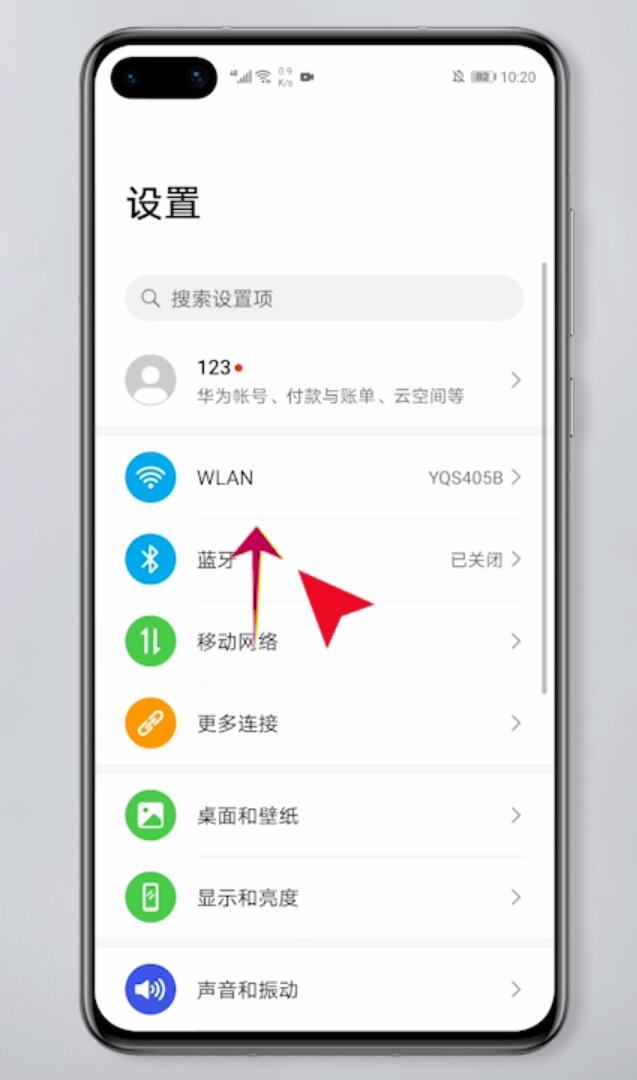Tap the 搜索设置项 search box
The image size is (637, 1080).
click(x=324, y=298)
